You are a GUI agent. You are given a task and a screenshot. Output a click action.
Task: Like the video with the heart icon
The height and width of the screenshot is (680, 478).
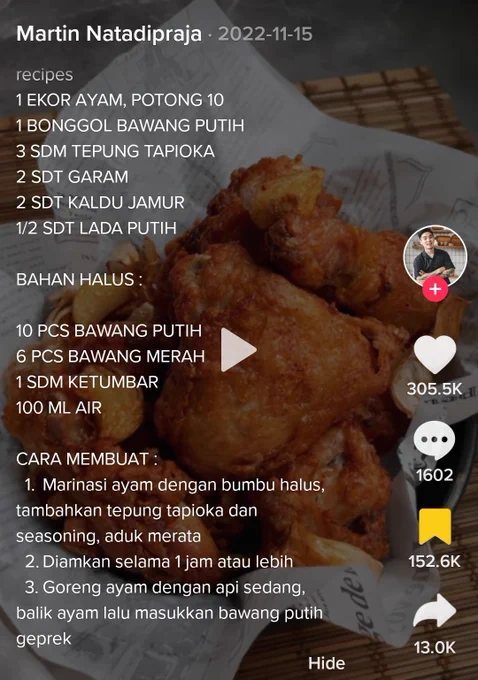click(435, 355)
